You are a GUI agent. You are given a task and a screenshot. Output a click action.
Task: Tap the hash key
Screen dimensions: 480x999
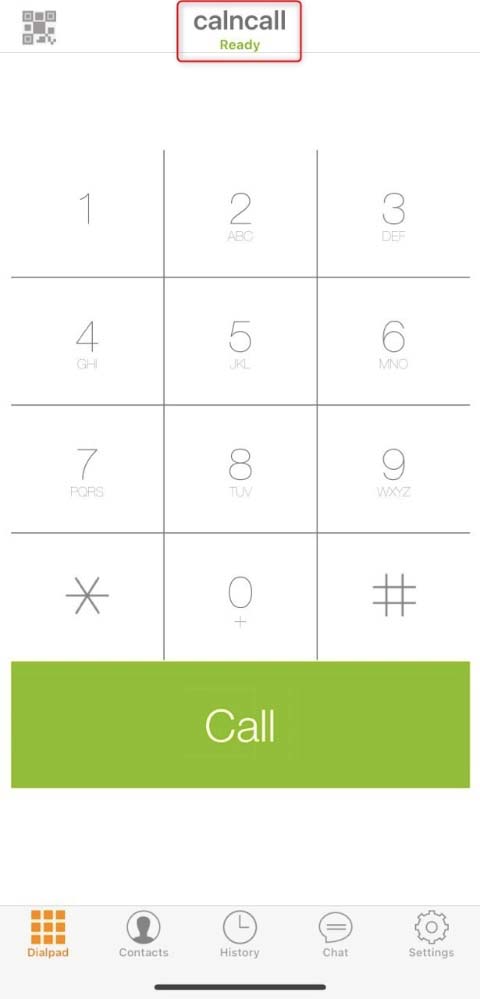393,597
